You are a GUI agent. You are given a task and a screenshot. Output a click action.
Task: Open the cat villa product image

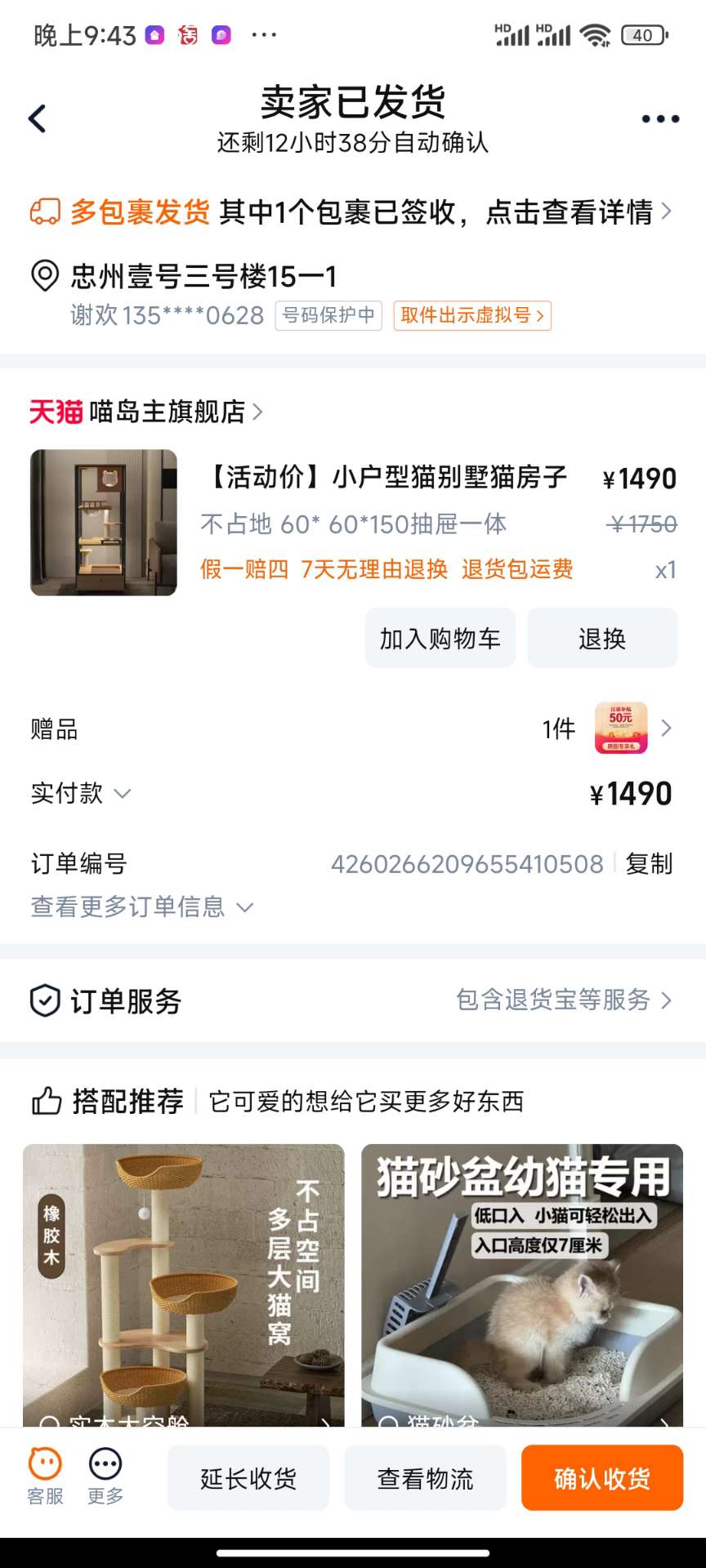coord(104,523)
